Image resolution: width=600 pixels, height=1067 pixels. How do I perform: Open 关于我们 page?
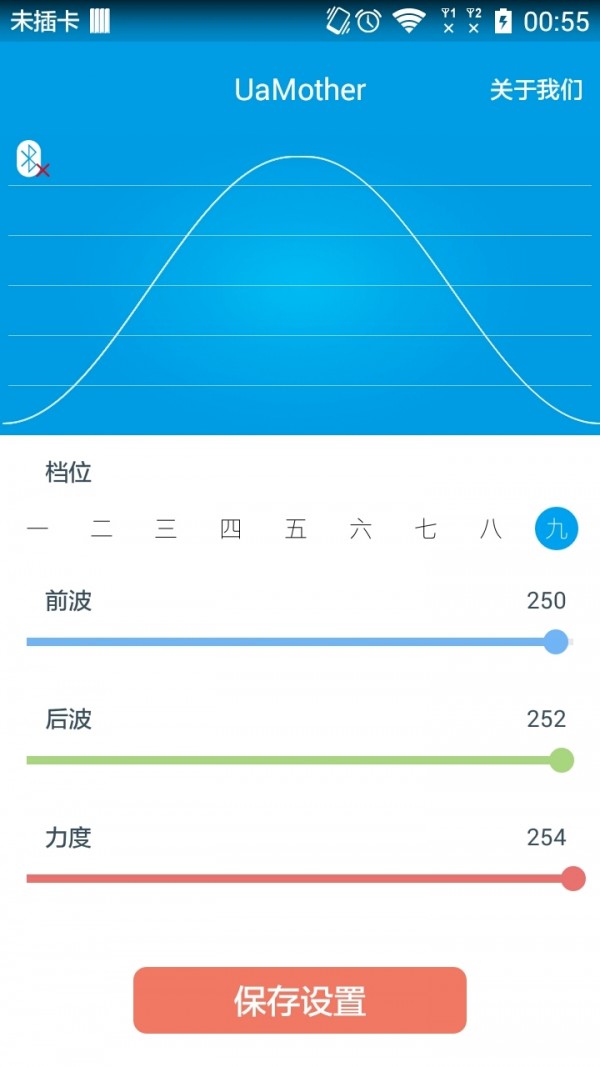pos(536,90)
